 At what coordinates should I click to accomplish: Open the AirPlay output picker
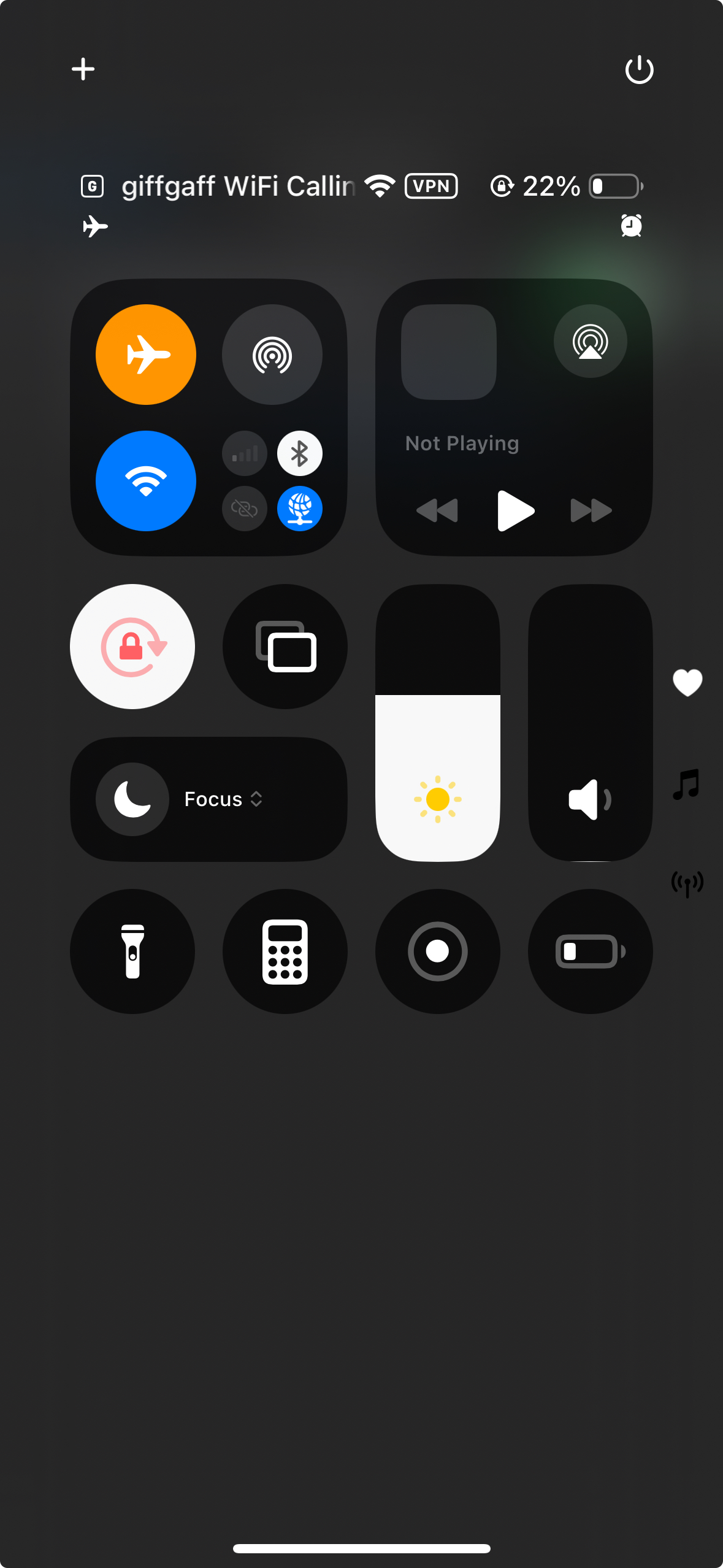click(x=590, y=341)
